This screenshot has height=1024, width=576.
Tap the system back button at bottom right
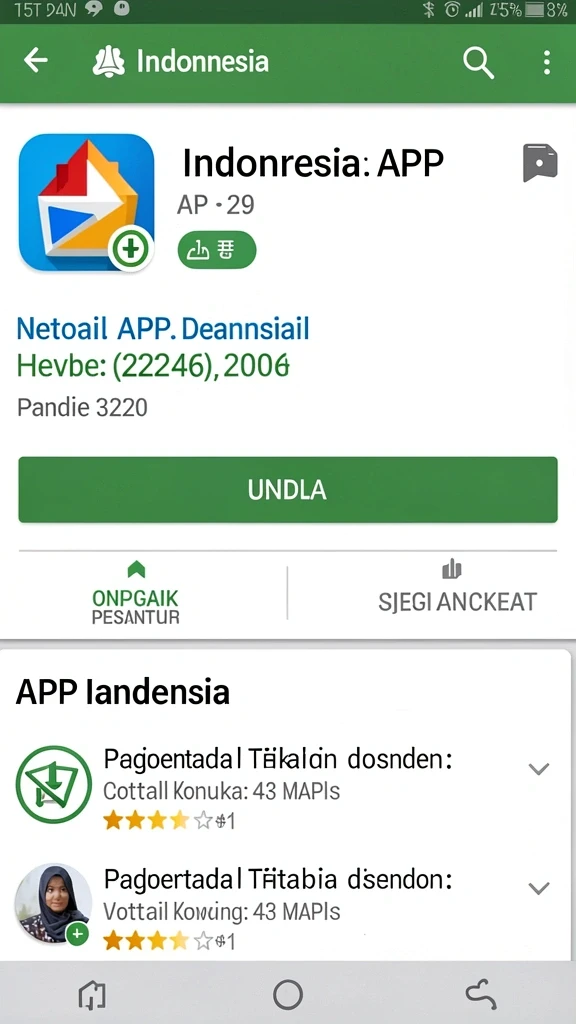point(481,995)
